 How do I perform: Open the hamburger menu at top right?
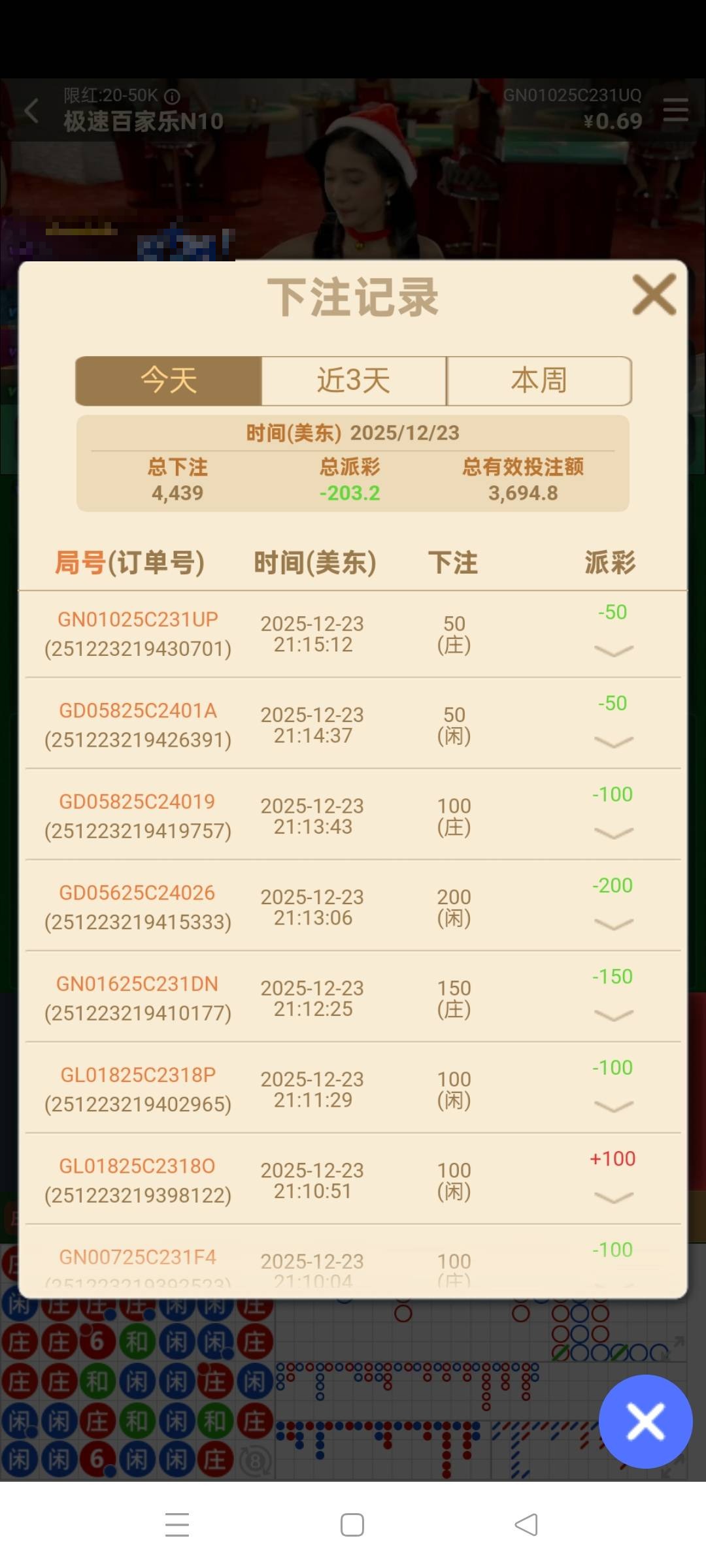click(675, 110)
